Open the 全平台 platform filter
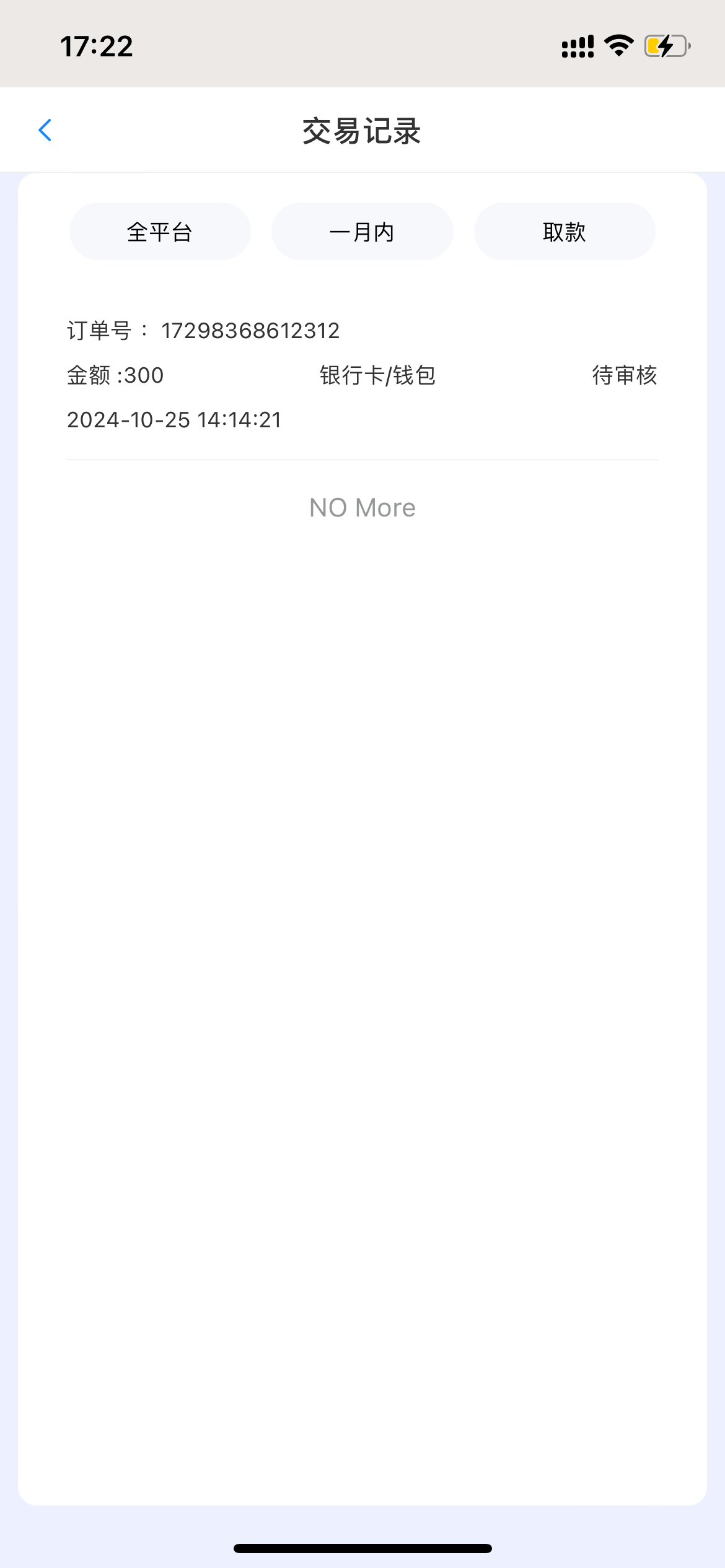Image resolution: width=725 pixels, height=1568 pixels. point(160,232)
